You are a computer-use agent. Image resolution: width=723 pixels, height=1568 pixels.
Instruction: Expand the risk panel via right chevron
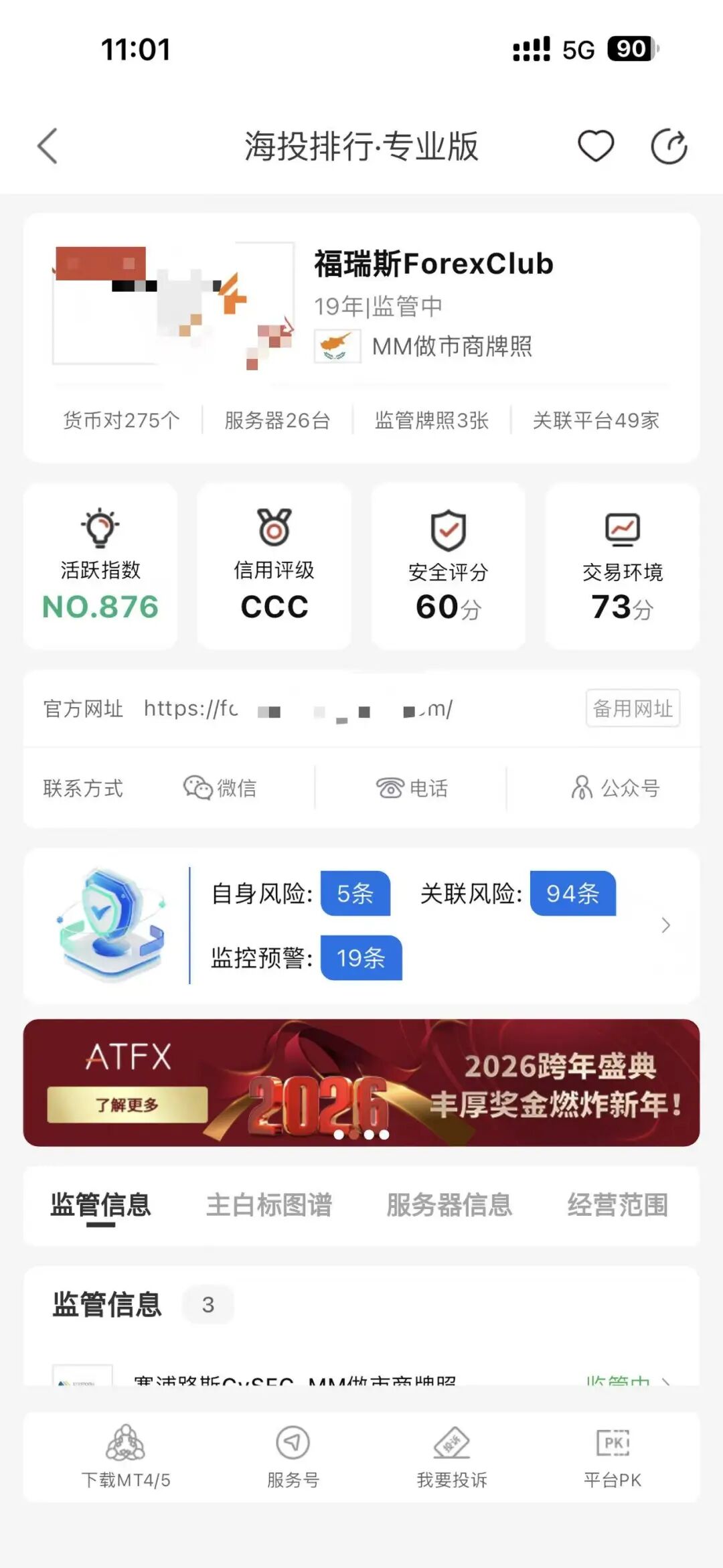click(x=665, y=925)
